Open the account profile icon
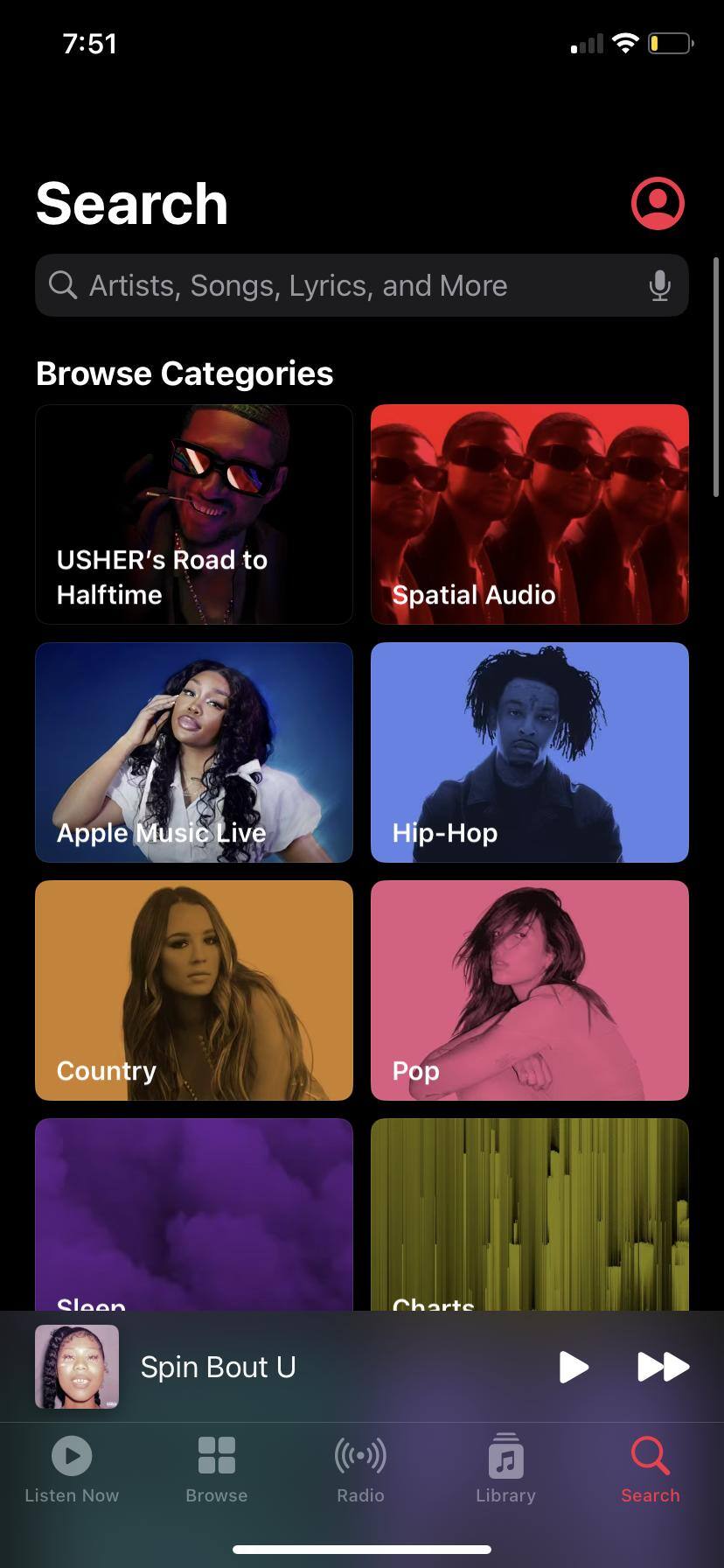The image size is (724, 1568). point(658,204)
